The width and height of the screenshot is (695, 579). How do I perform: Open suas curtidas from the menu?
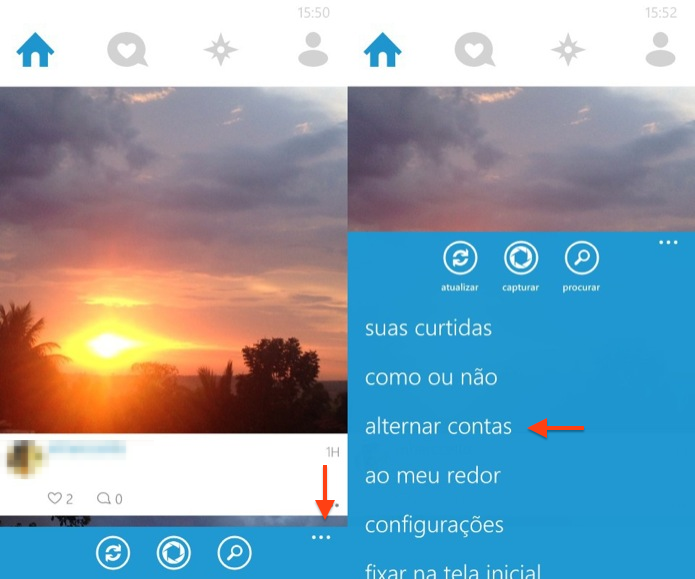428,328
